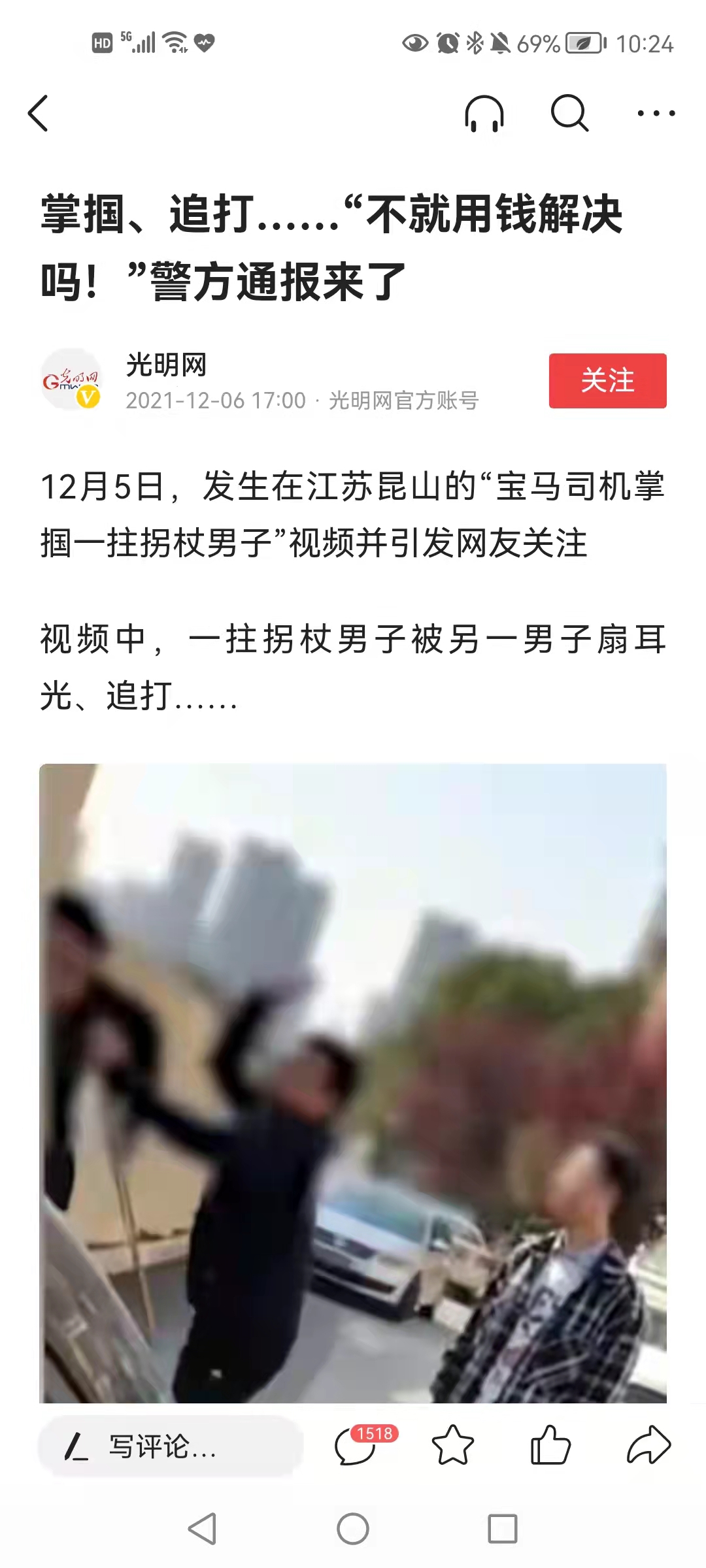Like the article with thumbs-up
Image resolution: width=706 pixels, height=1568 pixels.
(550, 1446)
